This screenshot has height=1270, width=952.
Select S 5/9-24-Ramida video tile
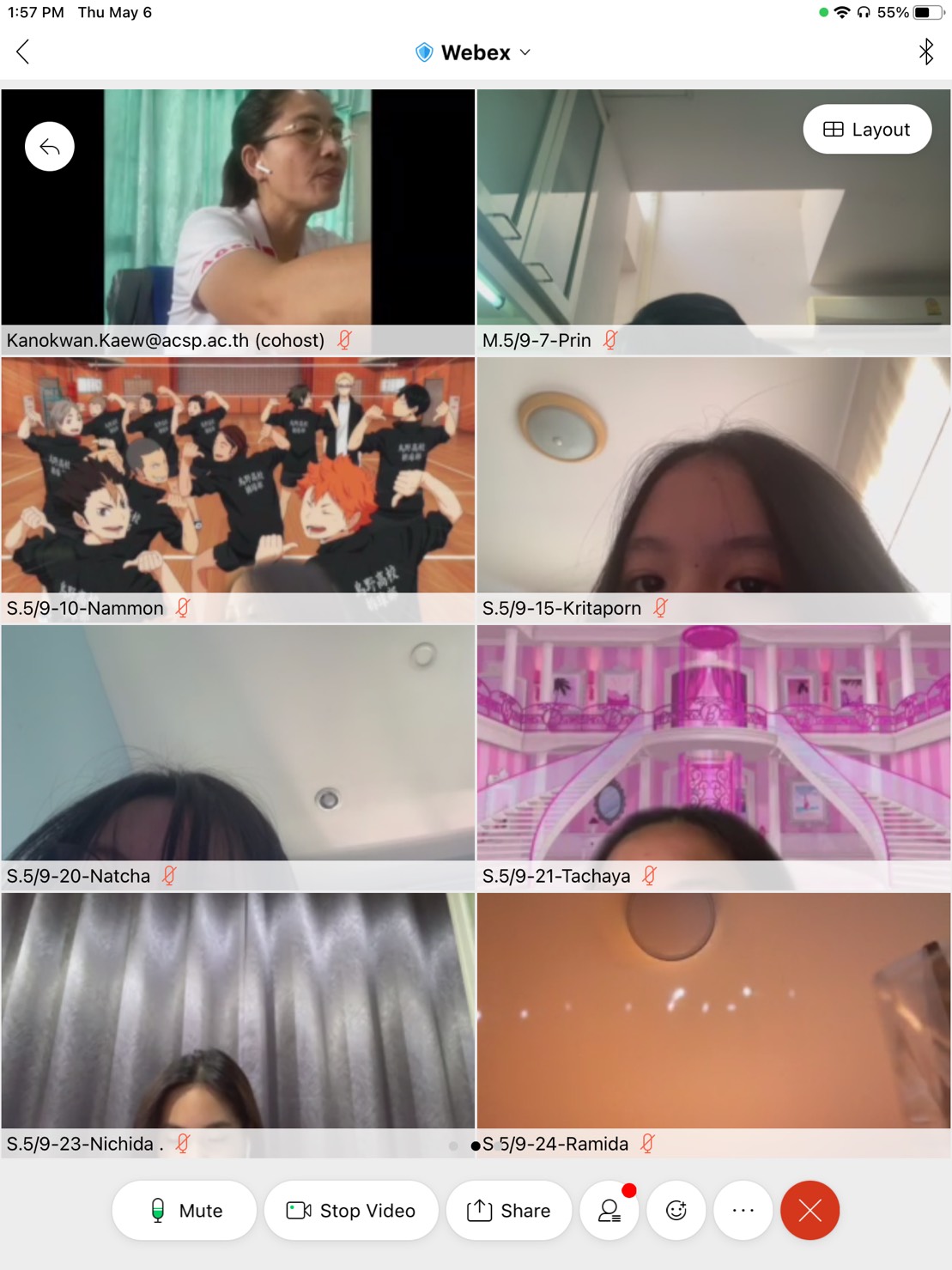[x=713, y=1012]
